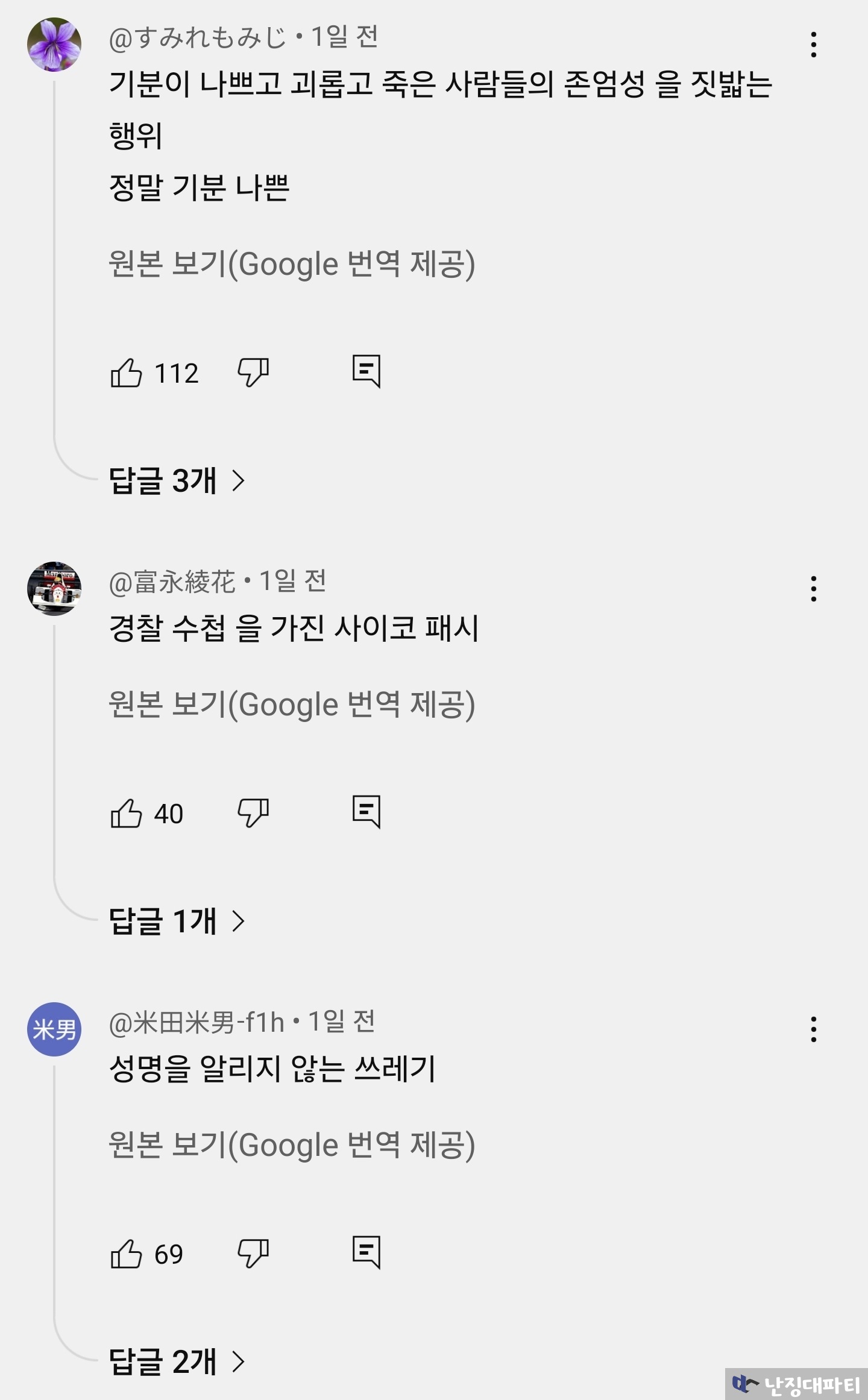Image resolution: width=868 pixels, height=1400 pixels.
Task: Open @米田米男-f1h's profile avatar
Action: click(54, 1029)
